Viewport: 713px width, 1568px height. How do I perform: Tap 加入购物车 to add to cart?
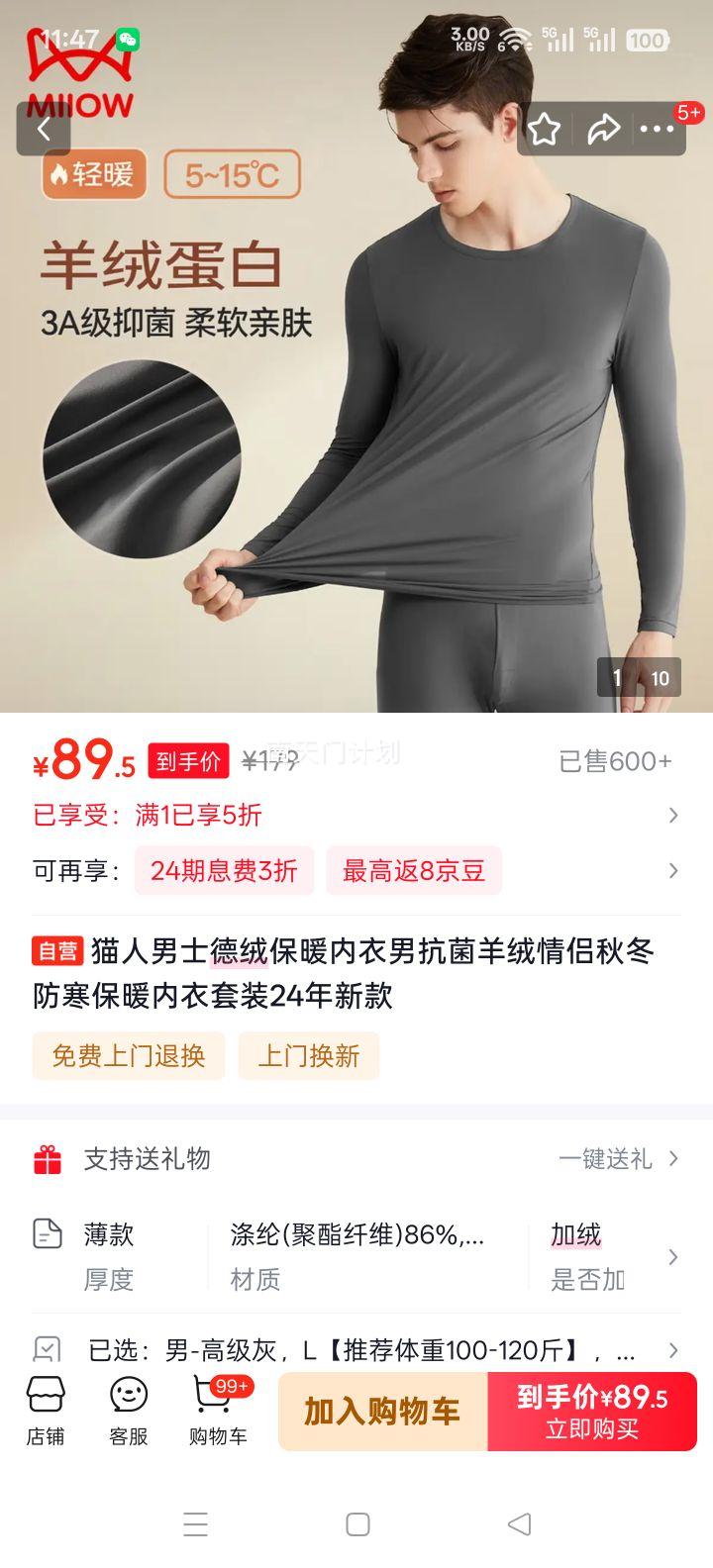(381, 1410)
